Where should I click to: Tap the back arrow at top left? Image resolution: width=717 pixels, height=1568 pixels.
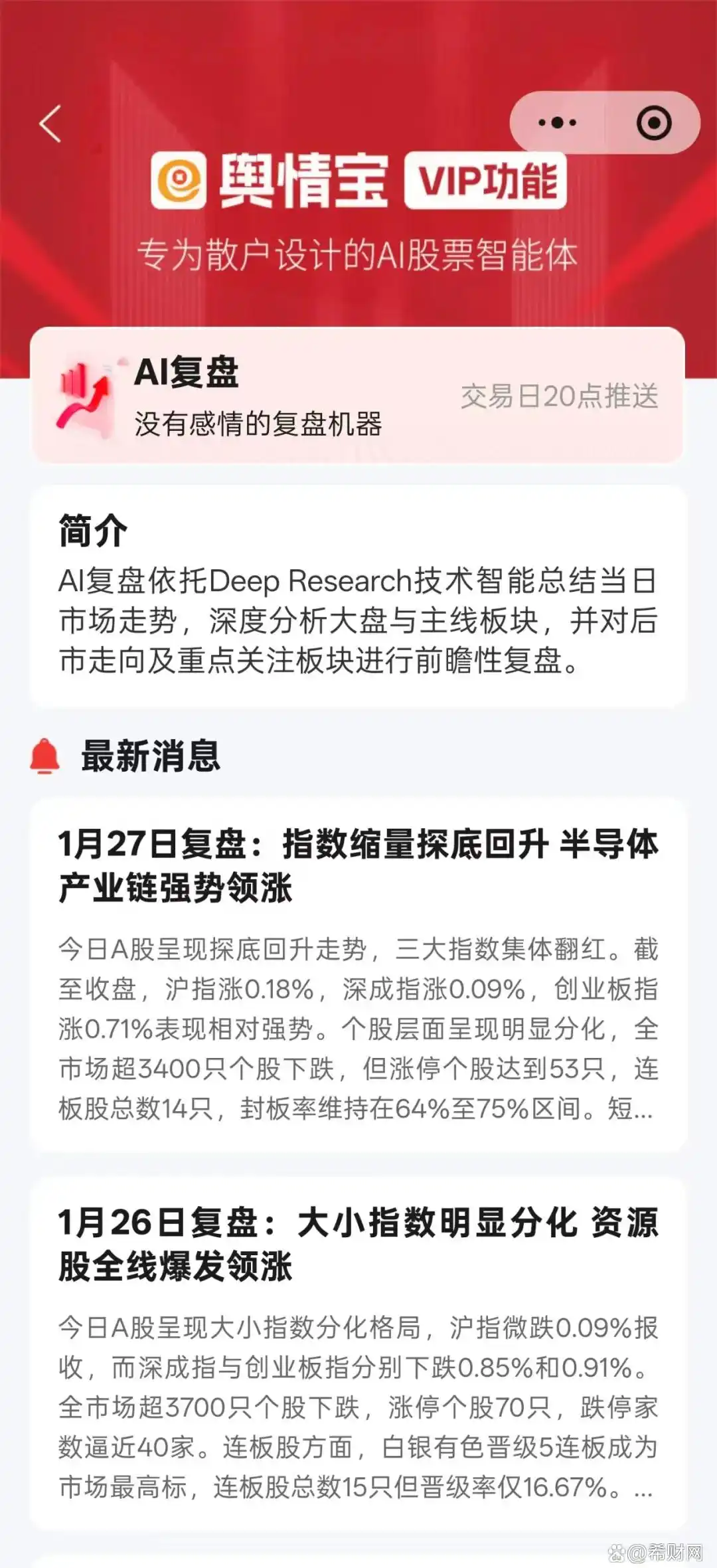pos(50,123)
